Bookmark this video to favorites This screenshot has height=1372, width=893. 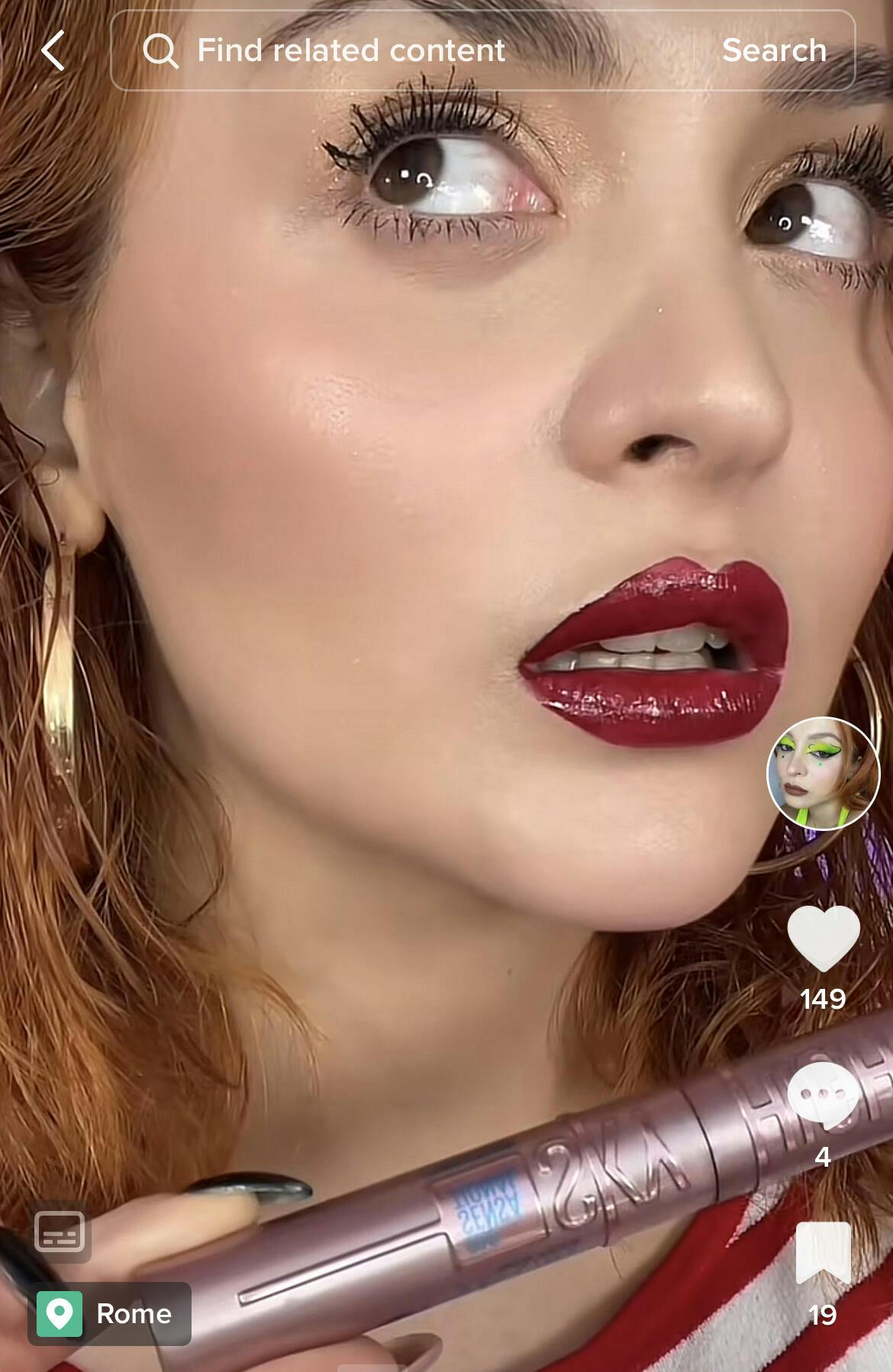(823, 1254)
